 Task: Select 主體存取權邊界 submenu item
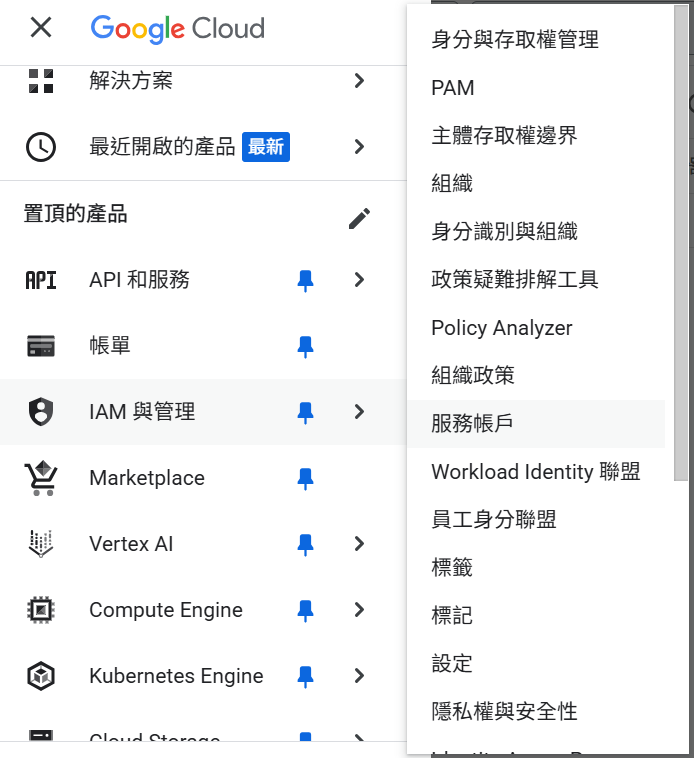[x=504, y=136]
